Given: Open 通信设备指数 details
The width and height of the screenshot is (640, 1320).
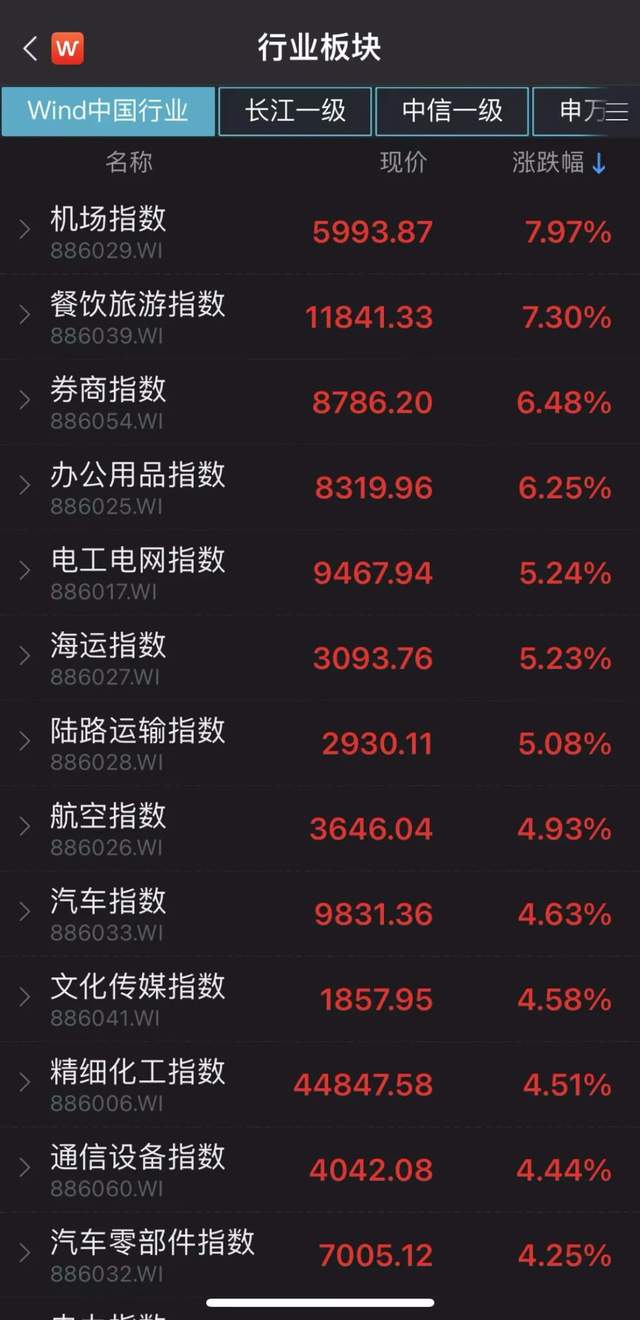Looking at the screenshot, I should 138,1168.
